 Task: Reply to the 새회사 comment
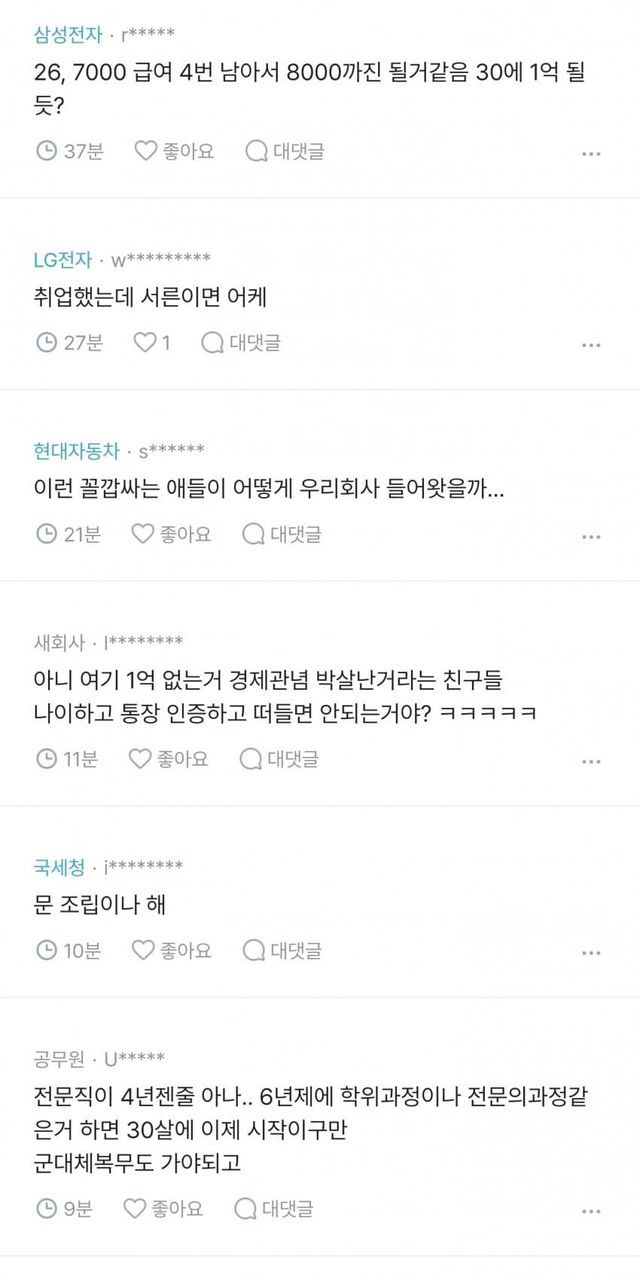pos(279,759)
